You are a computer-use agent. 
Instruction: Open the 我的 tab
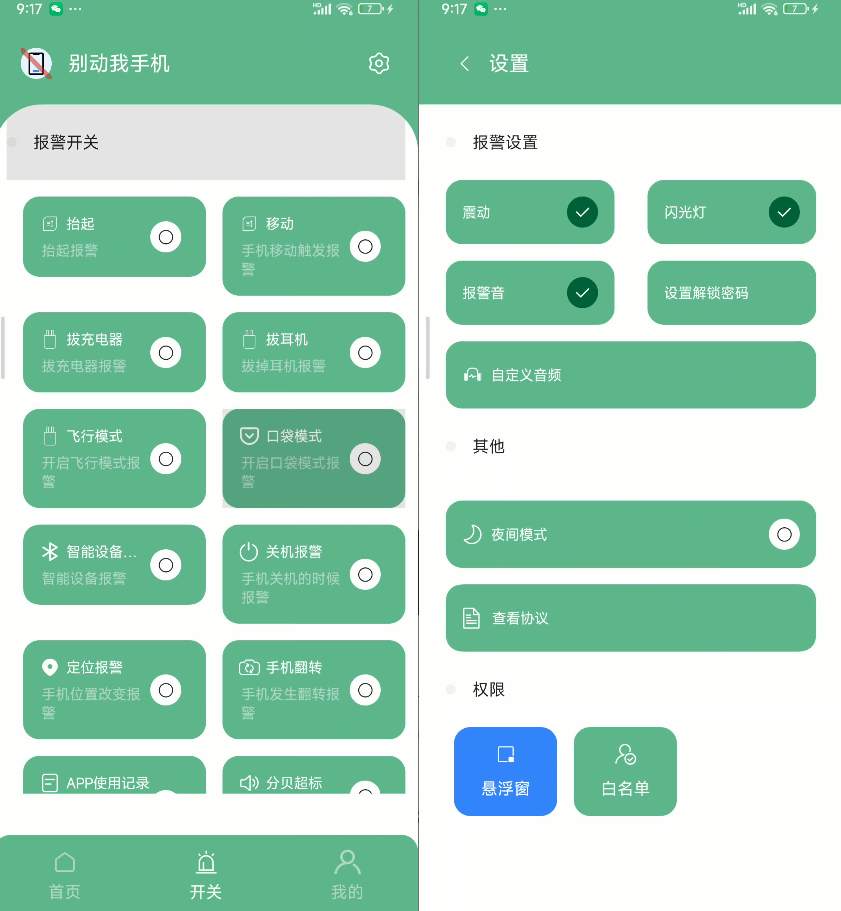point(347,872)
